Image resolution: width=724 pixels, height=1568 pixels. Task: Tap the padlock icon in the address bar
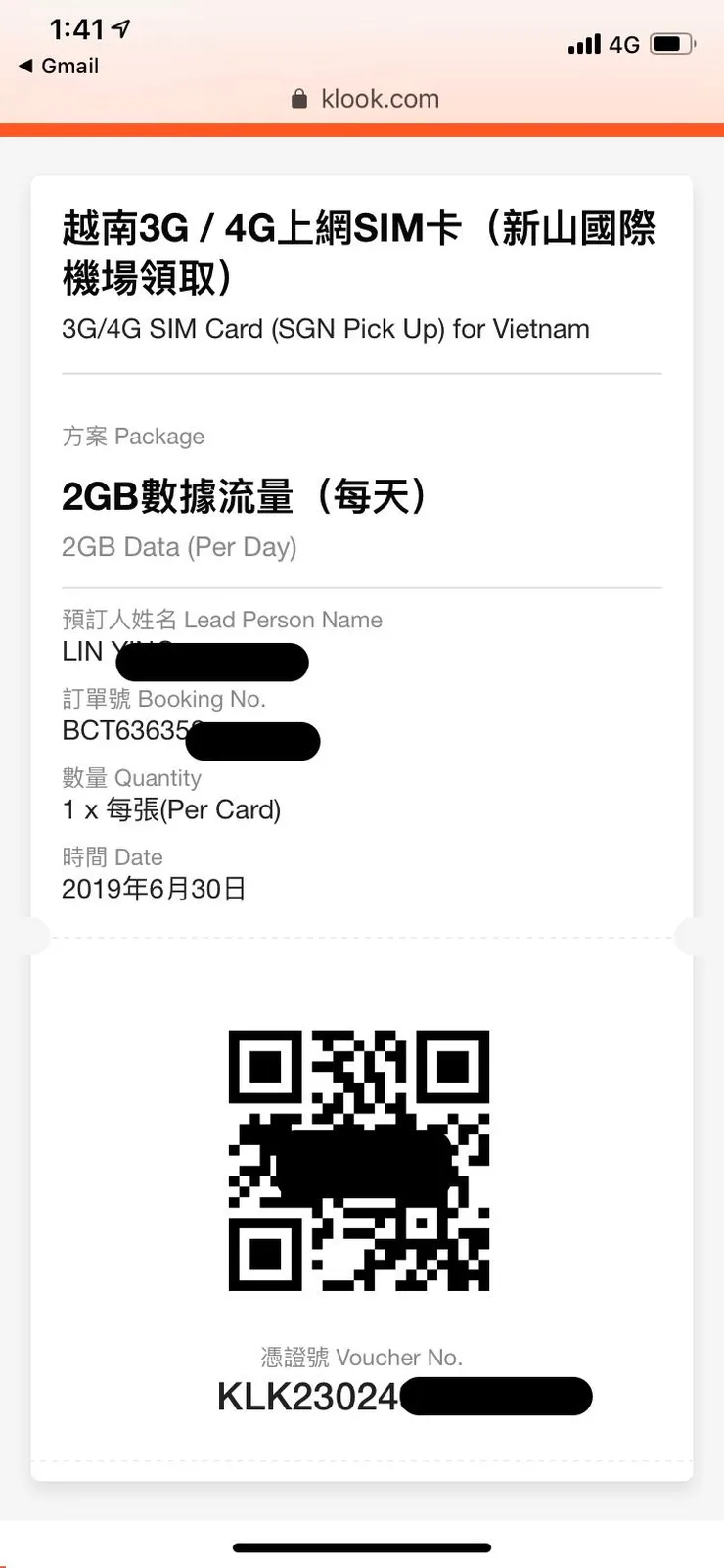coord(297,98)
